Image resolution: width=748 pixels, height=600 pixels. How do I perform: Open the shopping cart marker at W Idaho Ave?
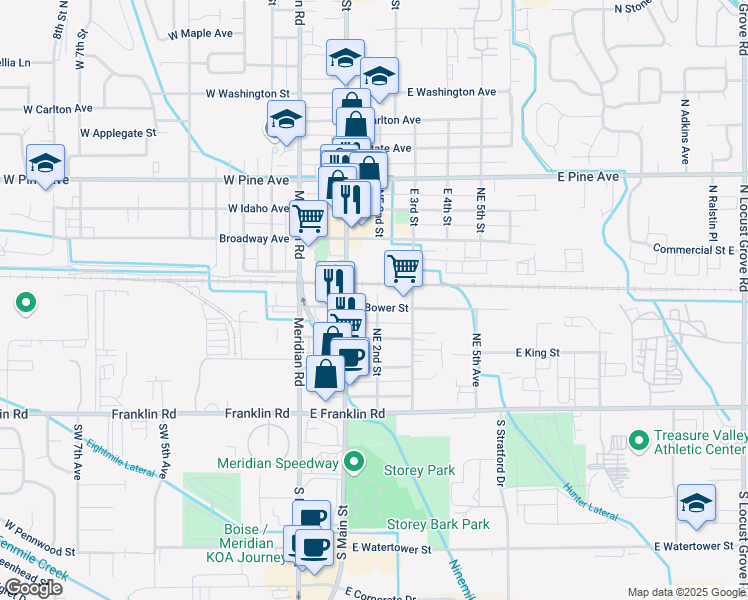(309, 218)
